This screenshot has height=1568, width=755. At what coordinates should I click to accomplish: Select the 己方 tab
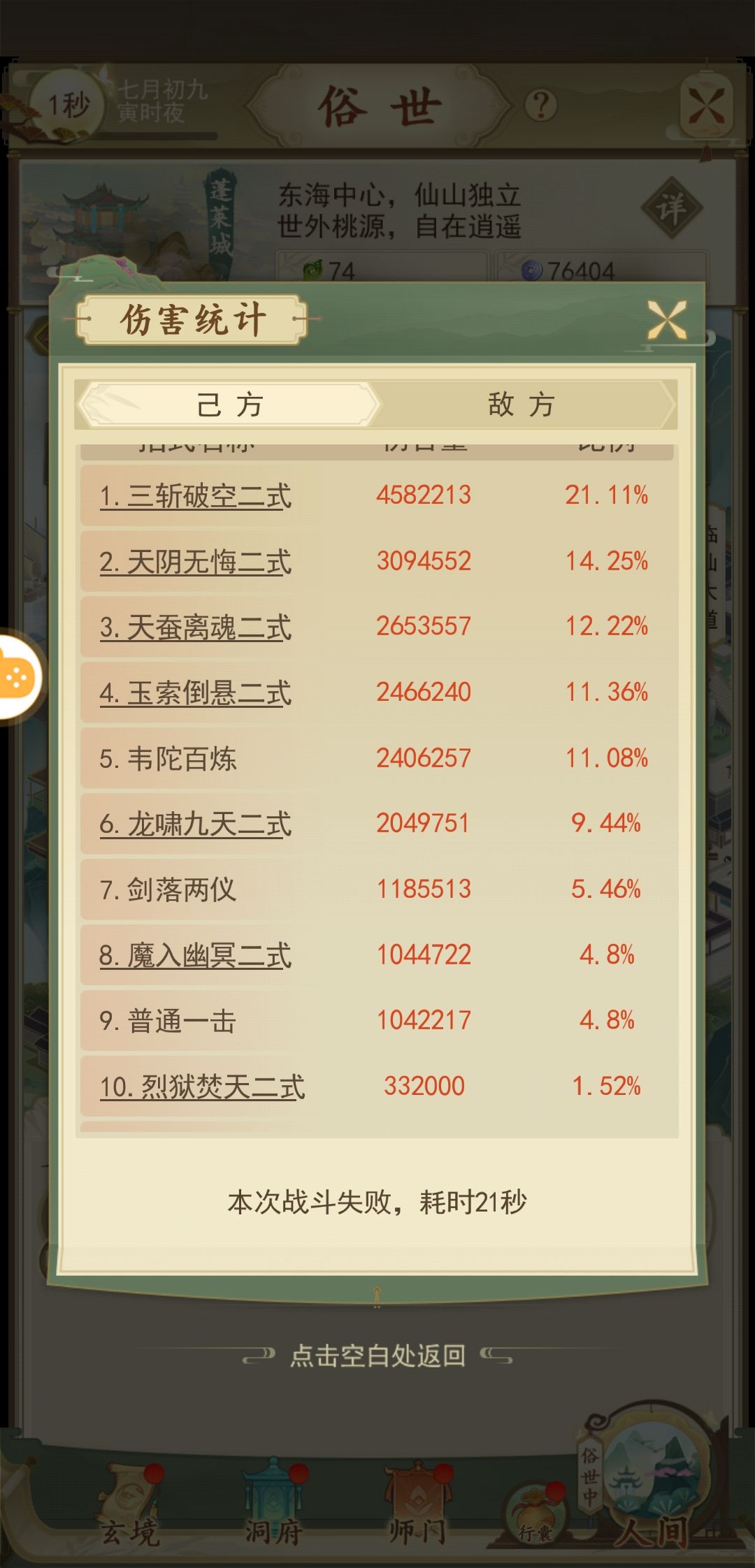tap(229, 405)
